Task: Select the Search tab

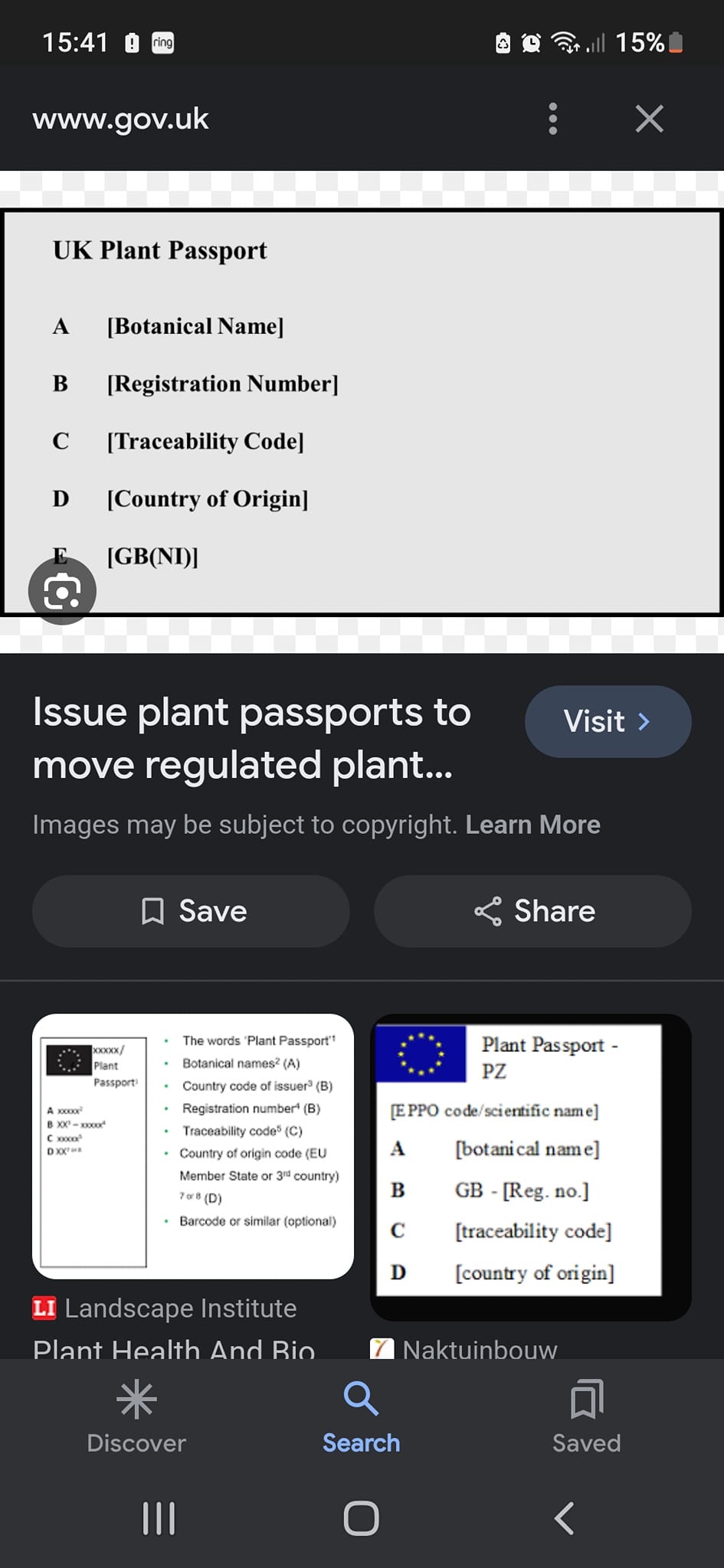Action: [x=361, y=1416]
